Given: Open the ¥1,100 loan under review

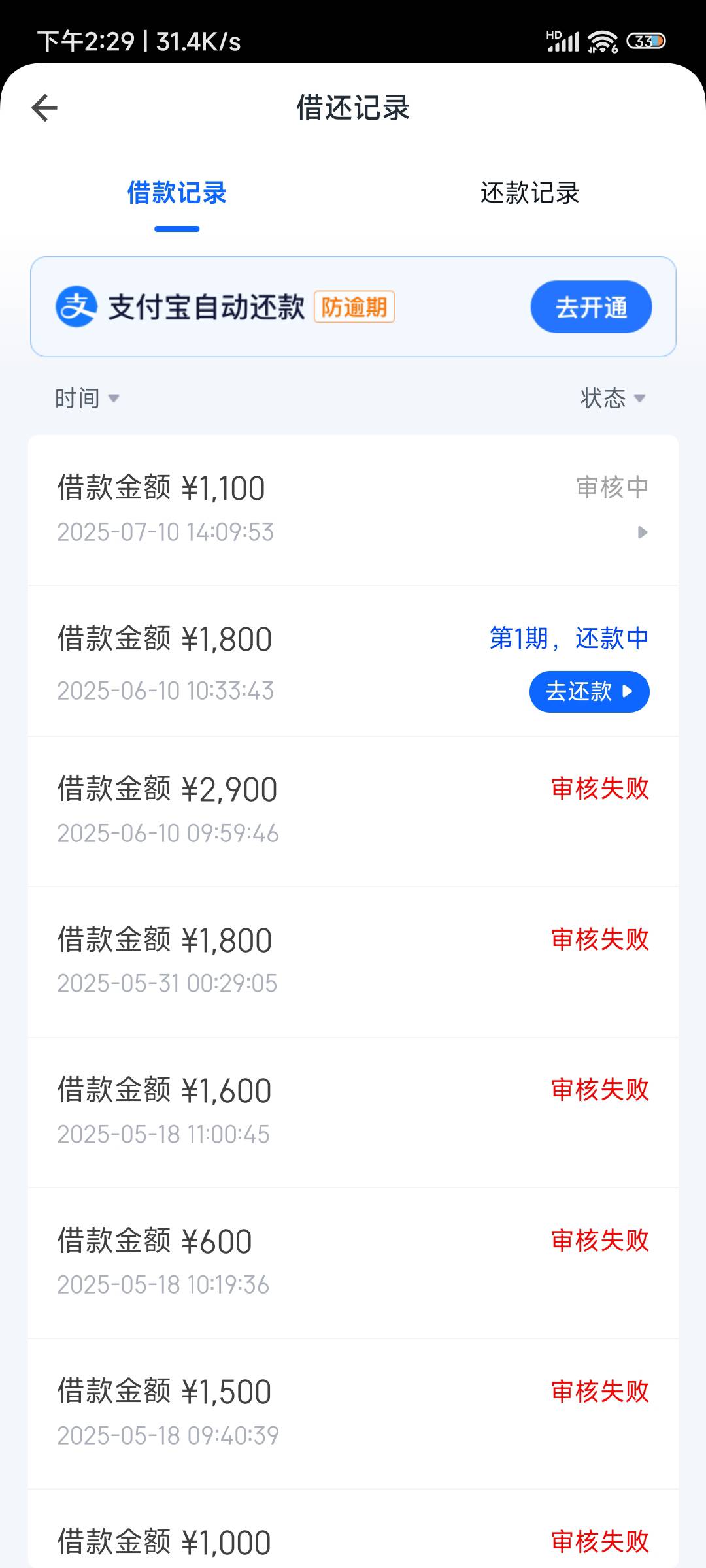Looking at the screenshot, I should [353, 510].
